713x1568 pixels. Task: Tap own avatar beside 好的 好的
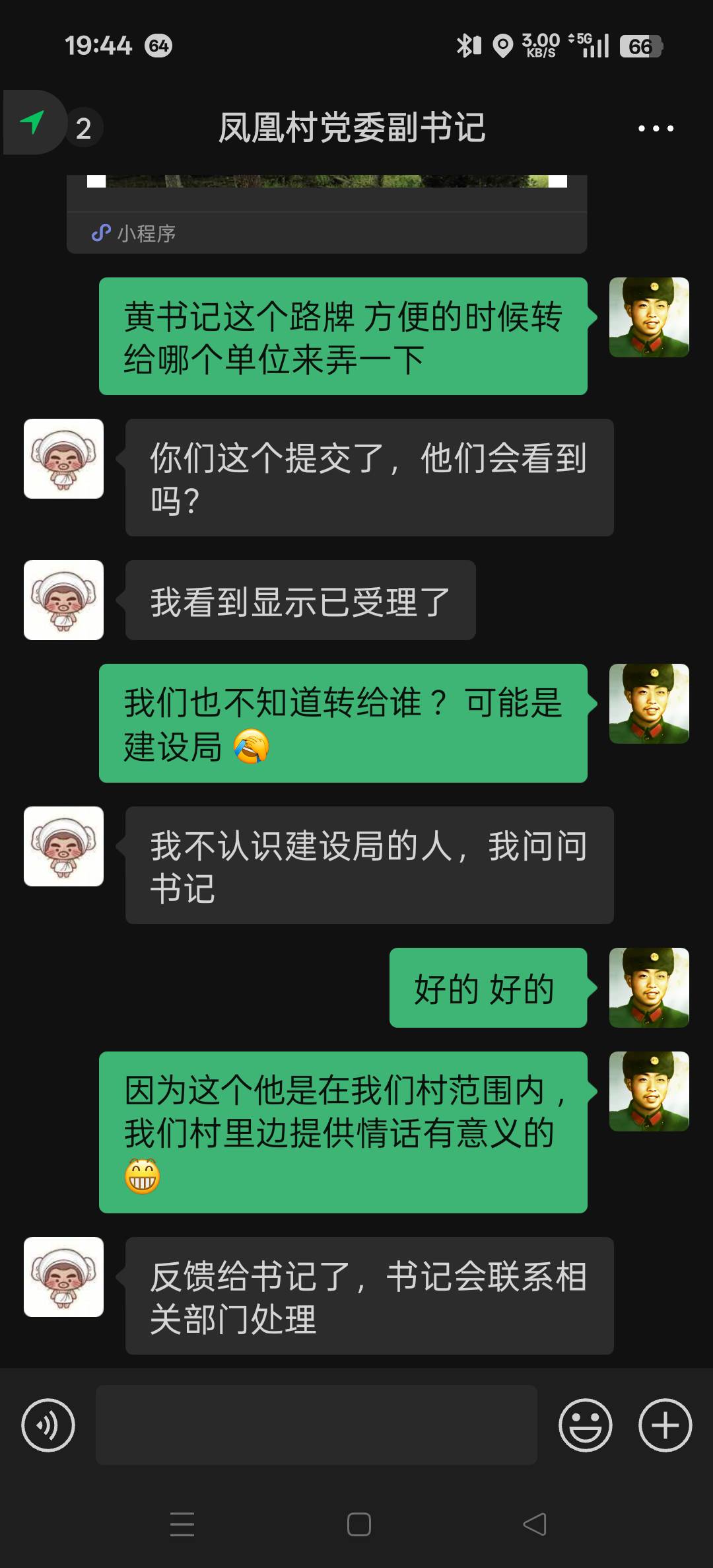[x=649, y=987]
